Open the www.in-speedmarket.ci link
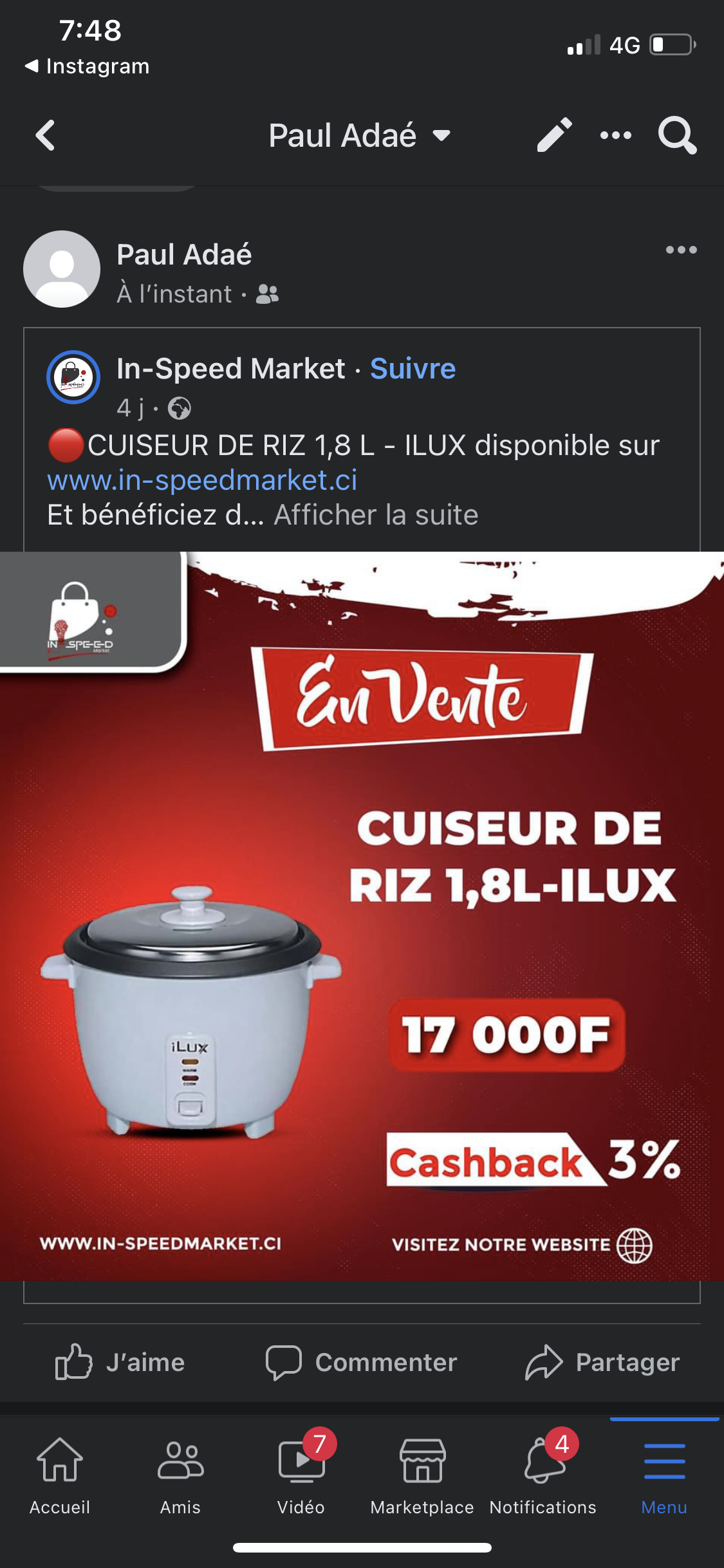Image resolution: width=724 pixels, height=1568 pixels. coord(202,480)
